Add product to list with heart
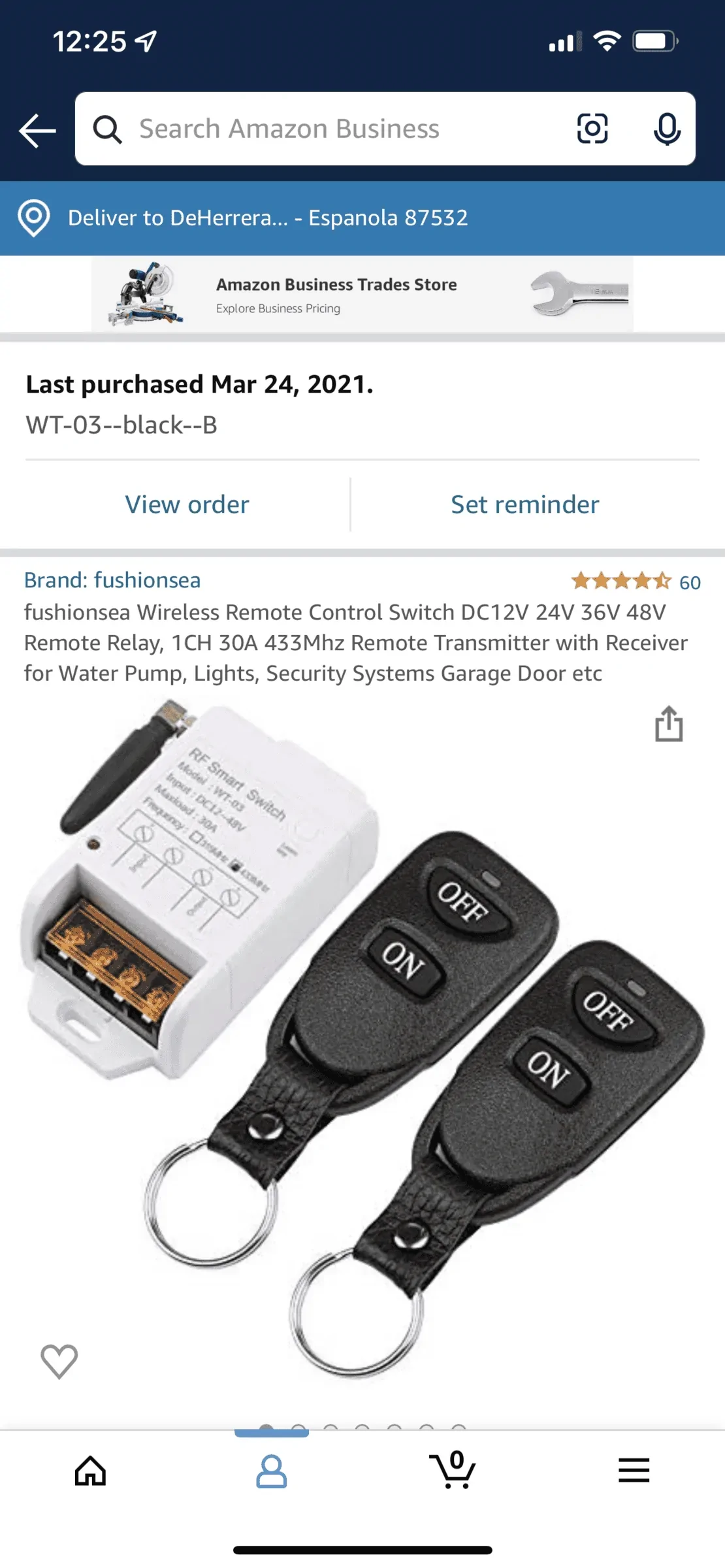 (x=59, y=1361)
